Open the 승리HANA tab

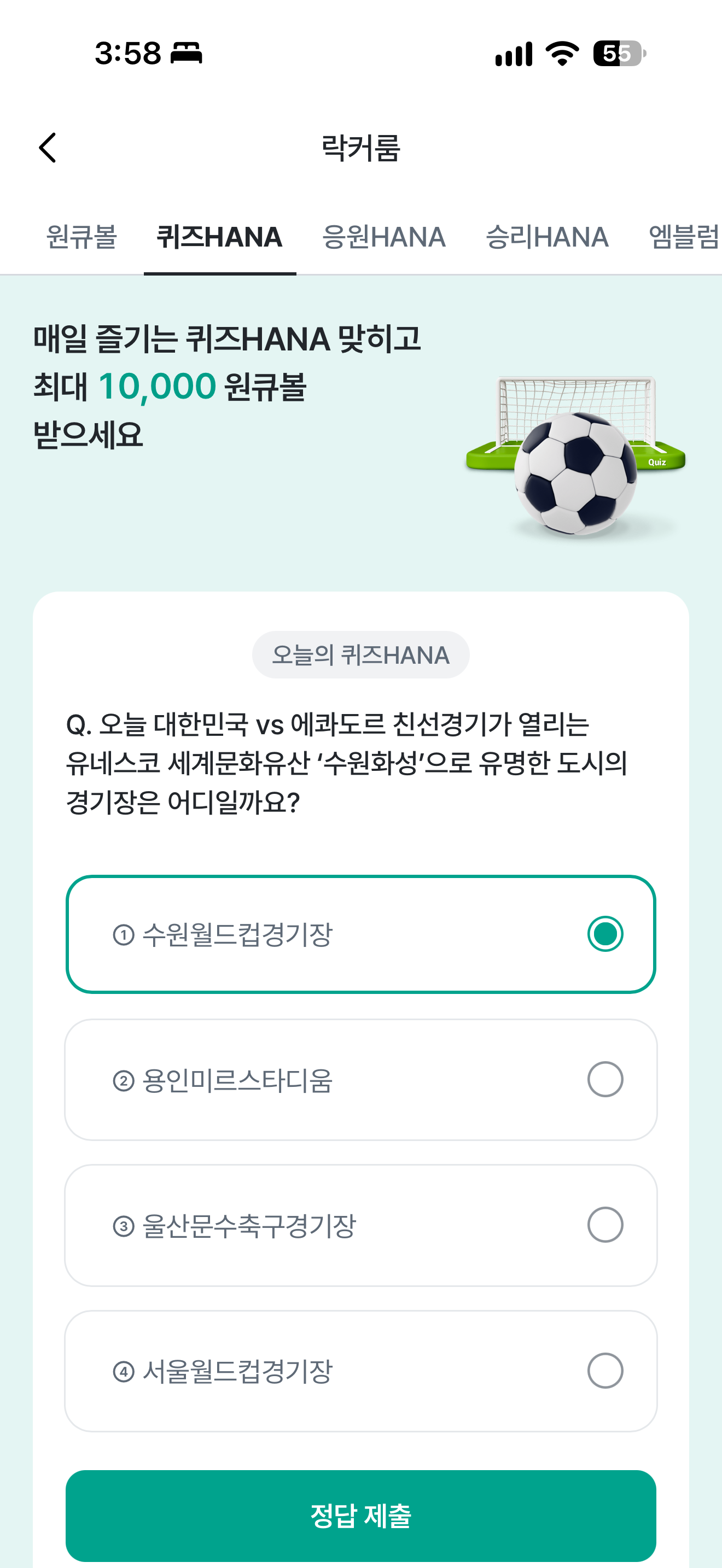tap(546, 237)
